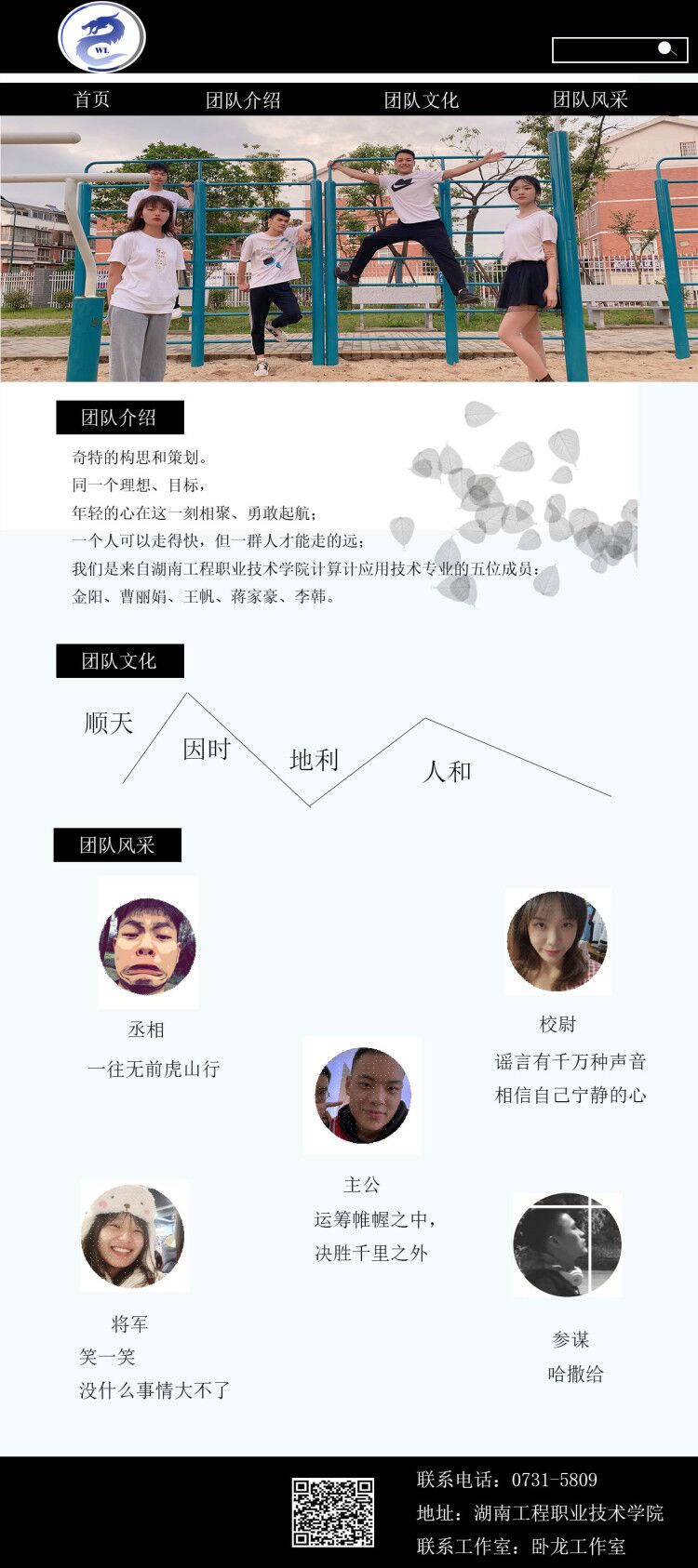Select the 团队风采 nav item

pos(590,100)
